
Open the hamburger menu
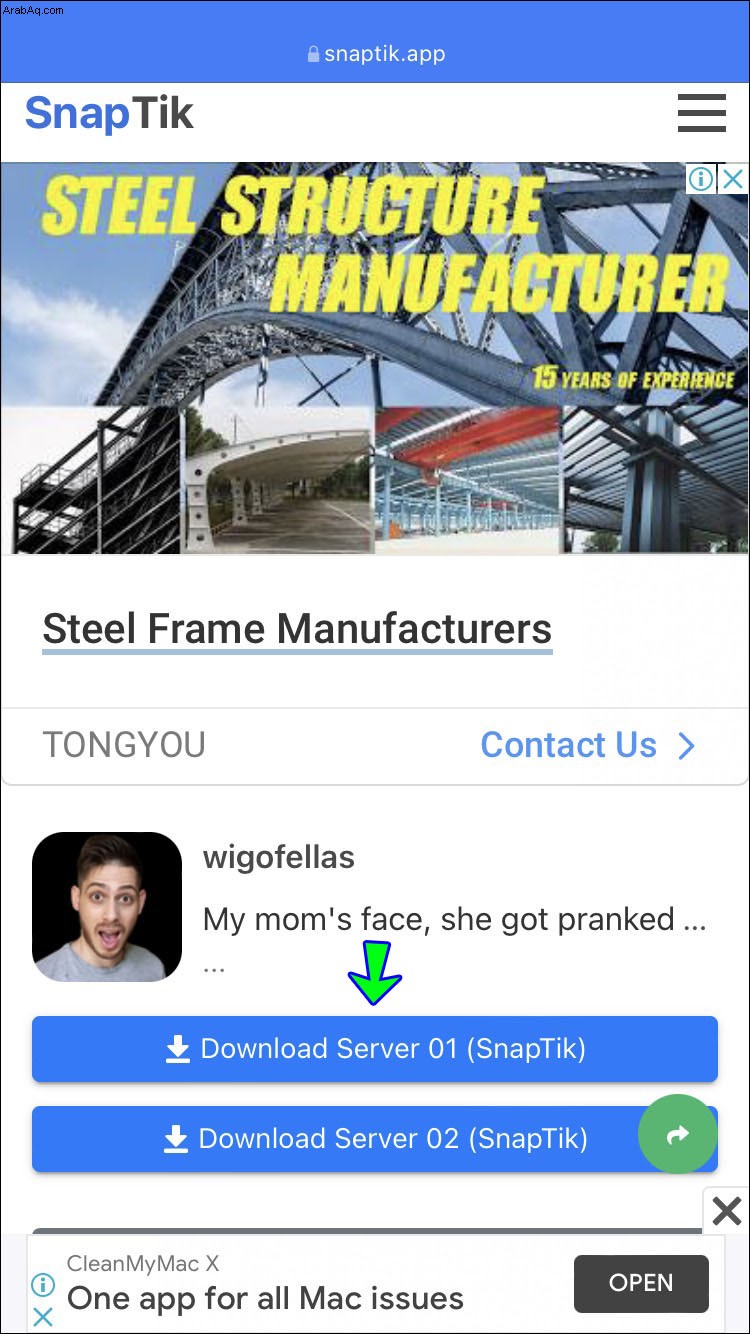tap(701, 113)
